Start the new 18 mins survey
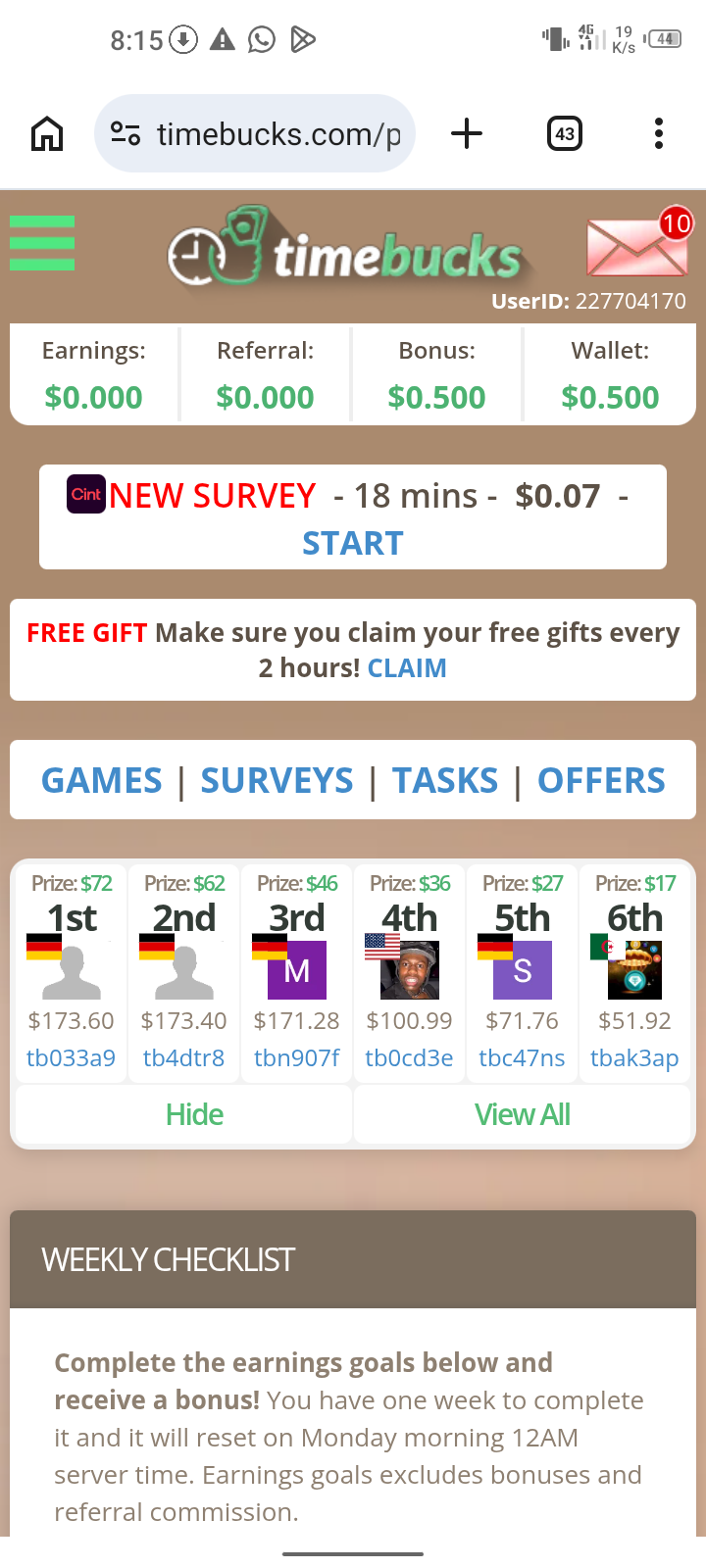706x1568 pixels. tap(352, 543)
